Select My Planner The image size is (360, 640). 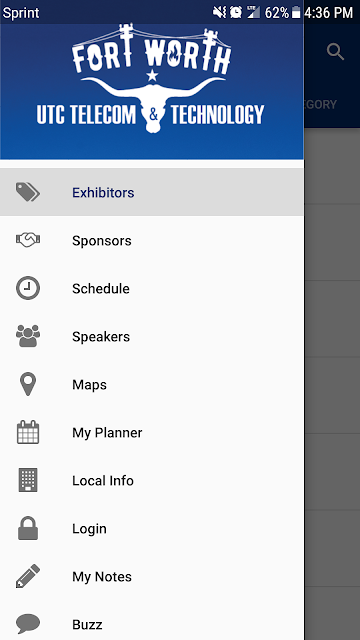151,433
